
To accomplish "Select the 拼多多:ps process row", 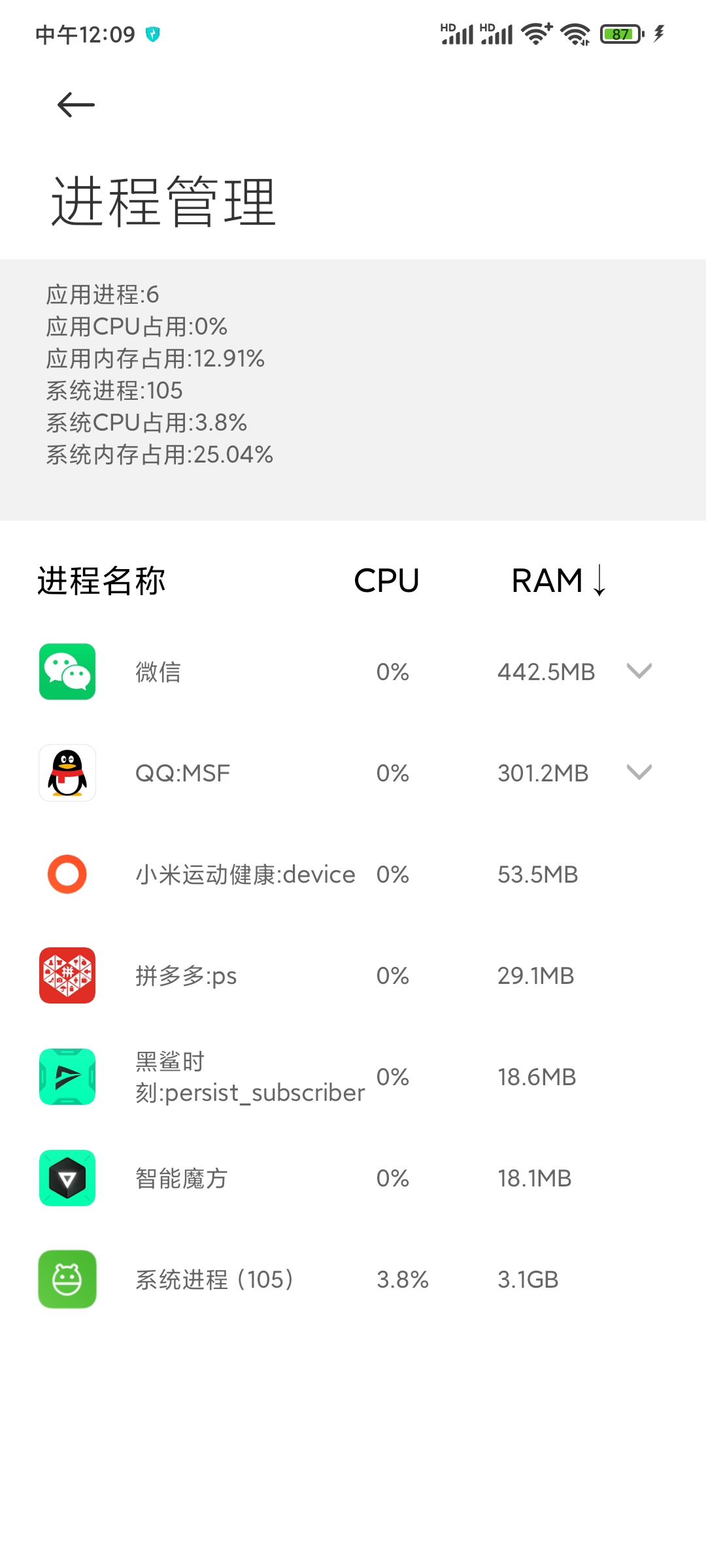I will coord(353,975).
